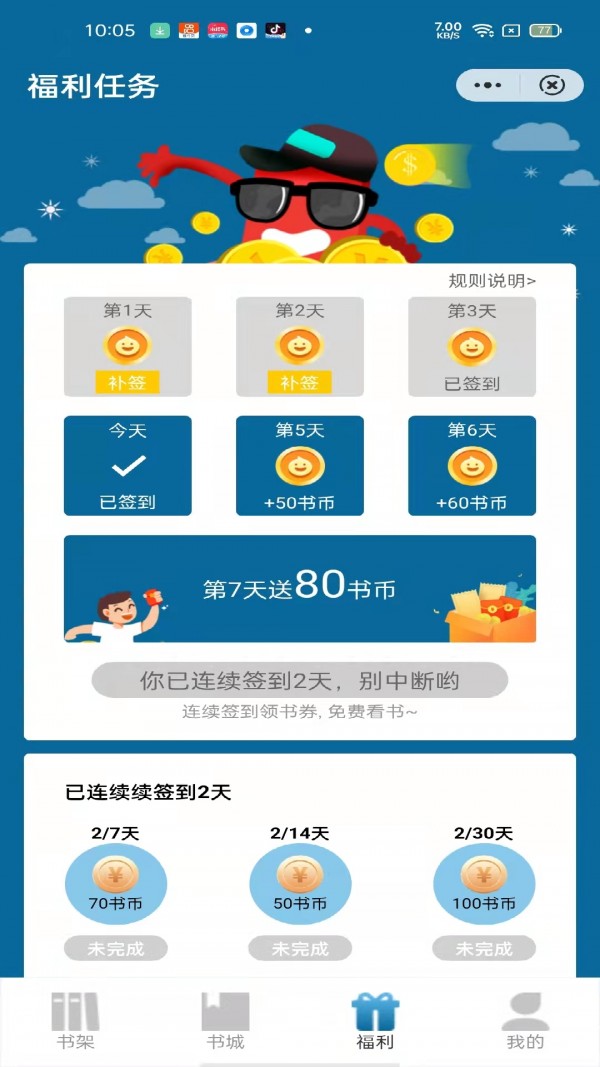Select the 福利 tab

point(375,1020)
